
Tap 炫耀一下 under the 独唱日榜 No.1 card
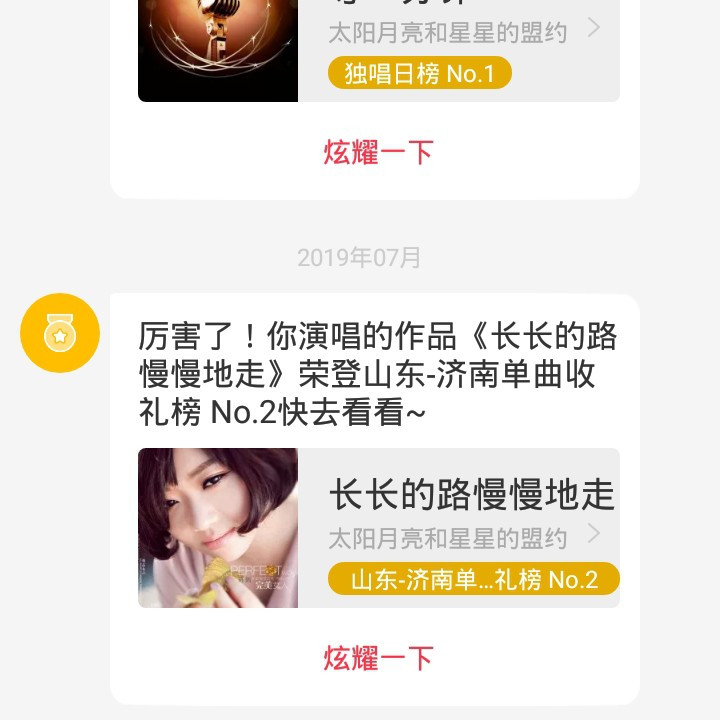click(x=378, y=152)
